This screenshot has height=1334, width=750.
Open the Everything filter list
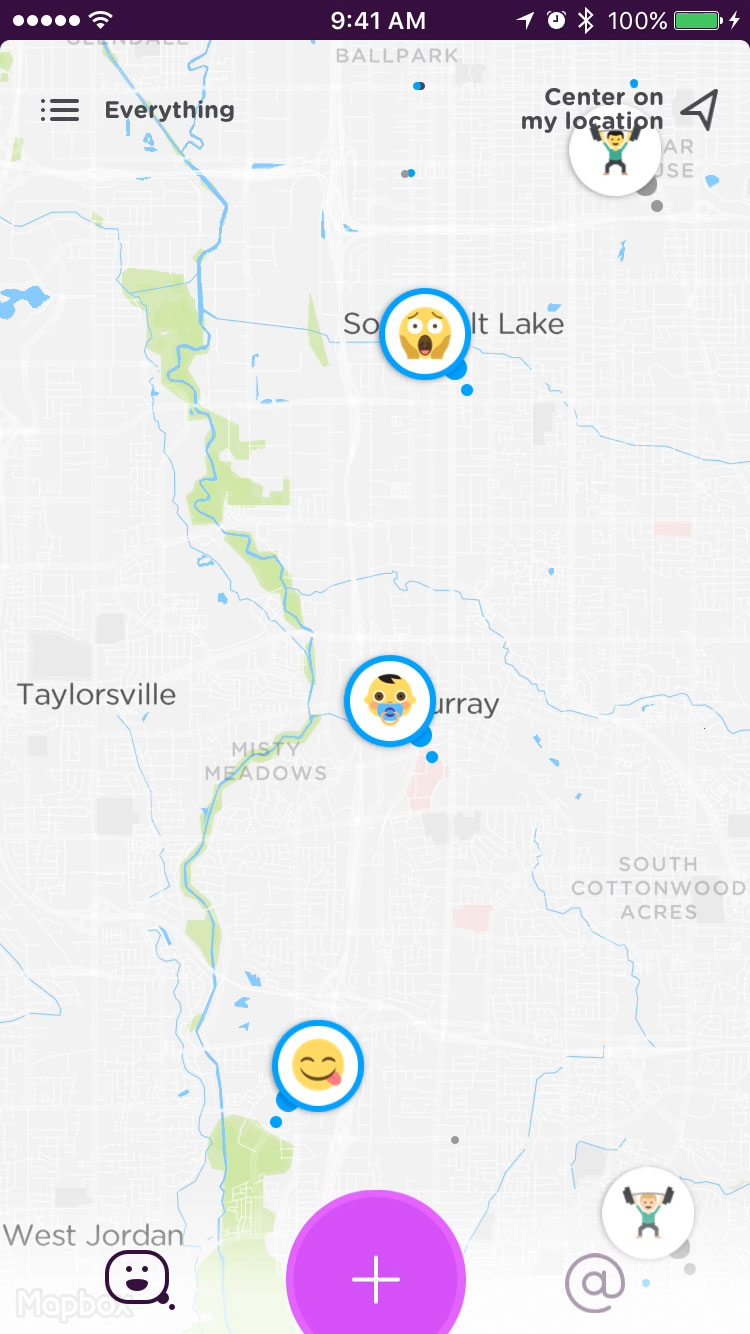[138, 110]
